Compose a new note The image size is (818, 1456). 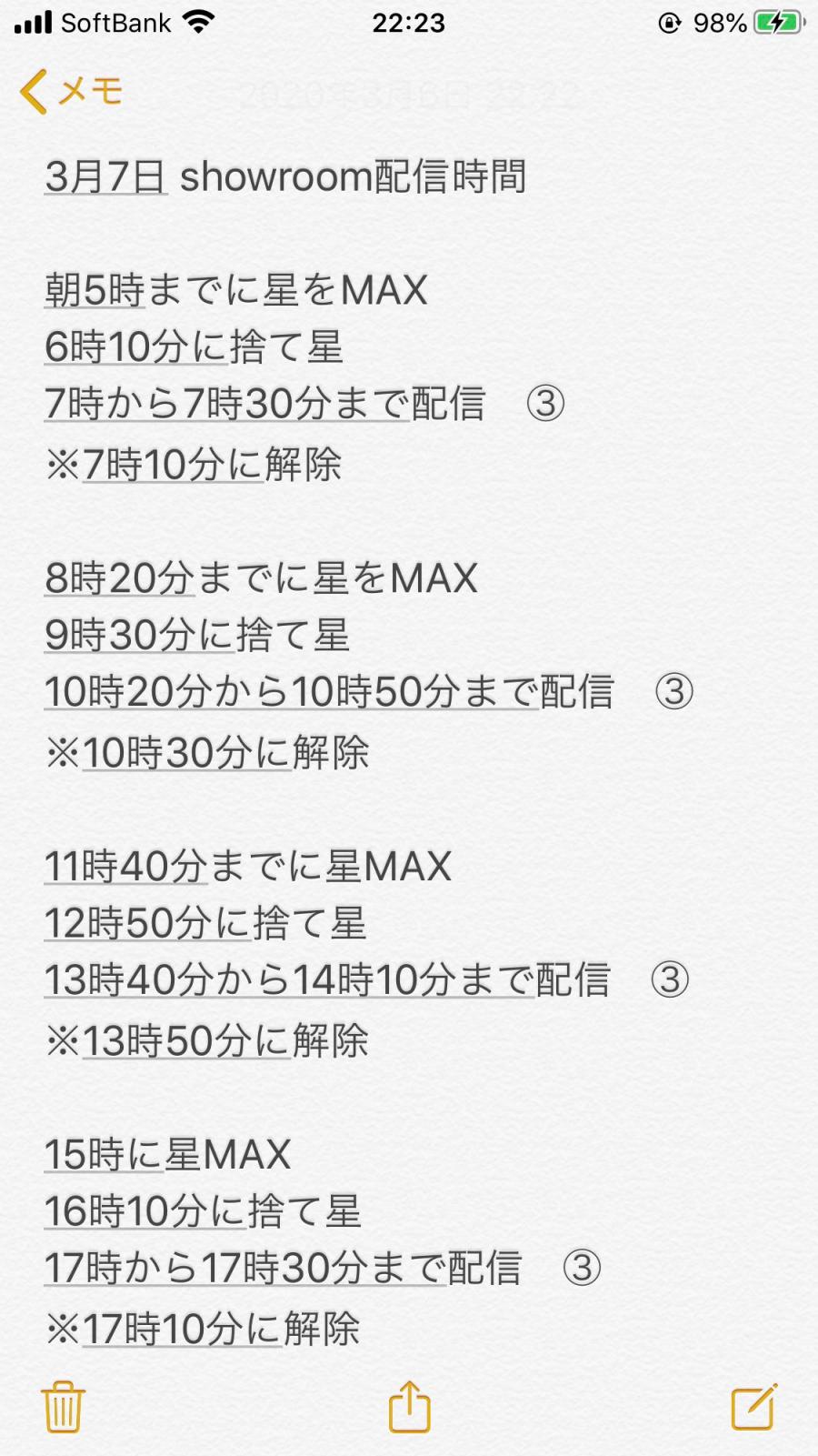753,1407
